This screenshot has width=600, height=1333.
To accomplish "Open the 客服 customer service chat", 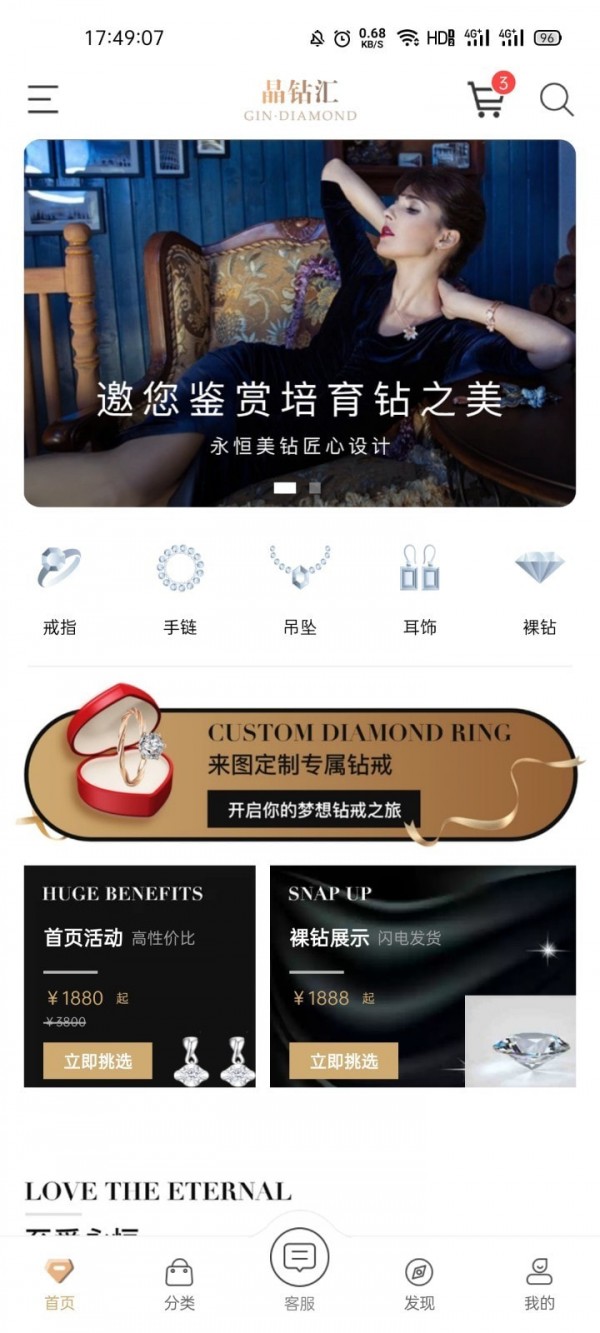I will (x=300, y=1270).
